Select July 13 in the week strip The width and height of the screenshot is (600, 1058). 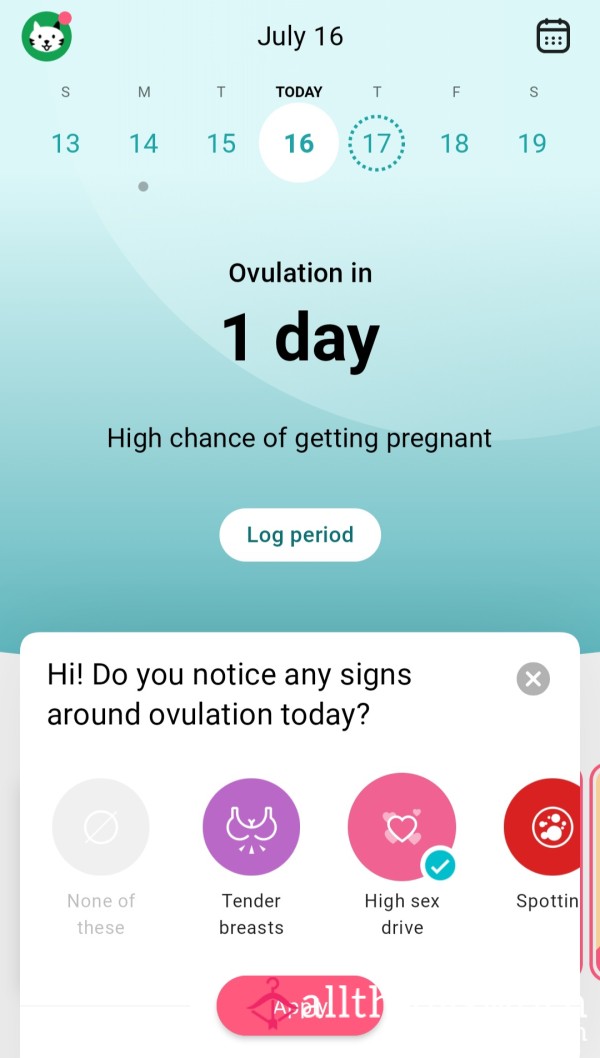[65, 143]
